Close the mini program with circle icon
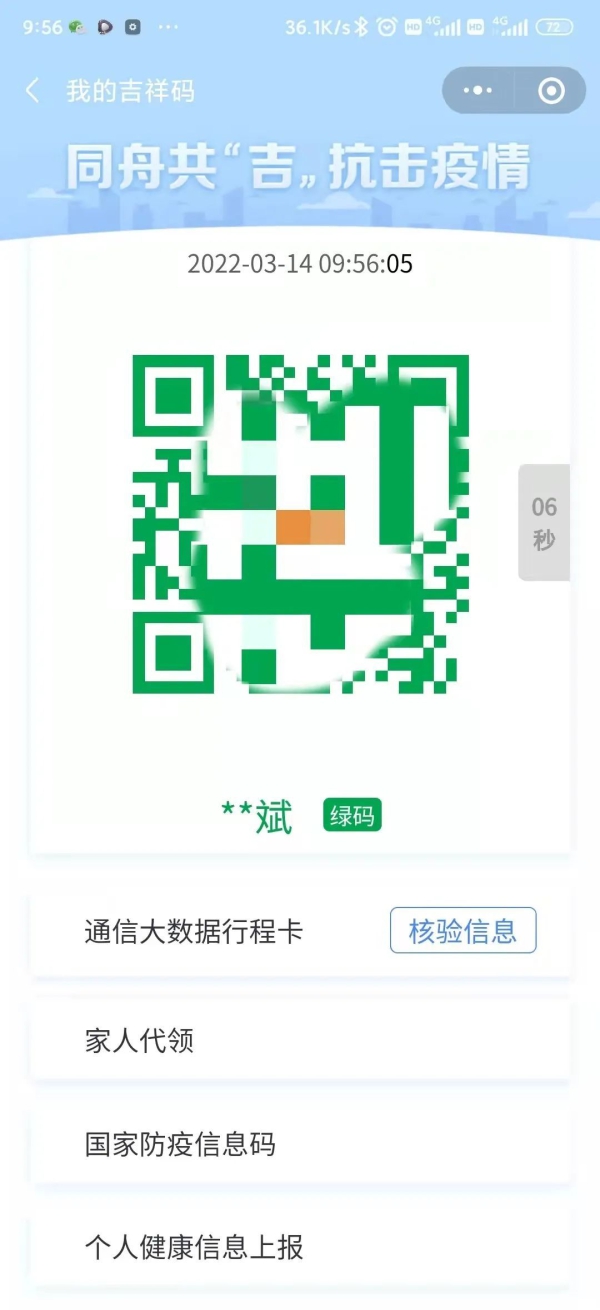Viewport: 600px width, 1310px height. (551, 91)
